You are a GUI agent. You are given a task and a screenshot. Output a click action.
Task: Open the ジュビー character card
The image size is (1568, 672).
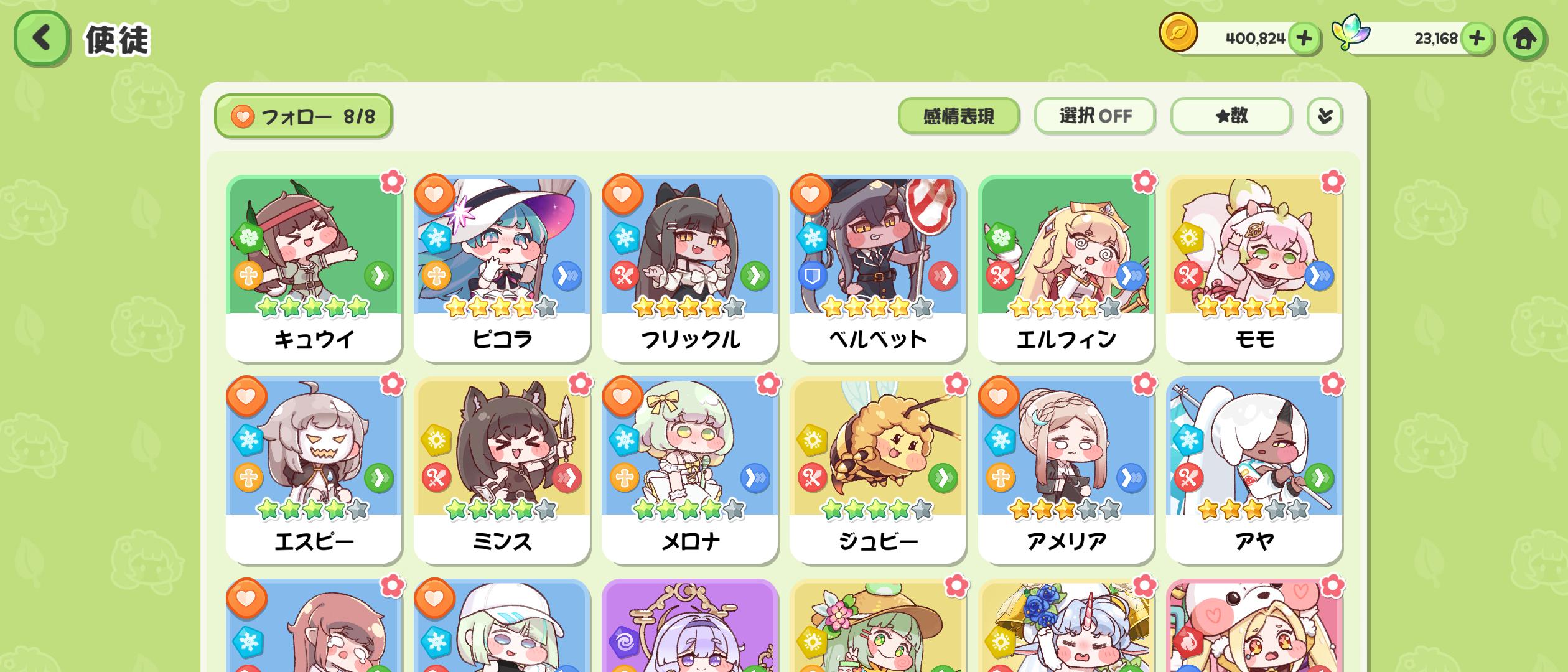pos(878,470)
